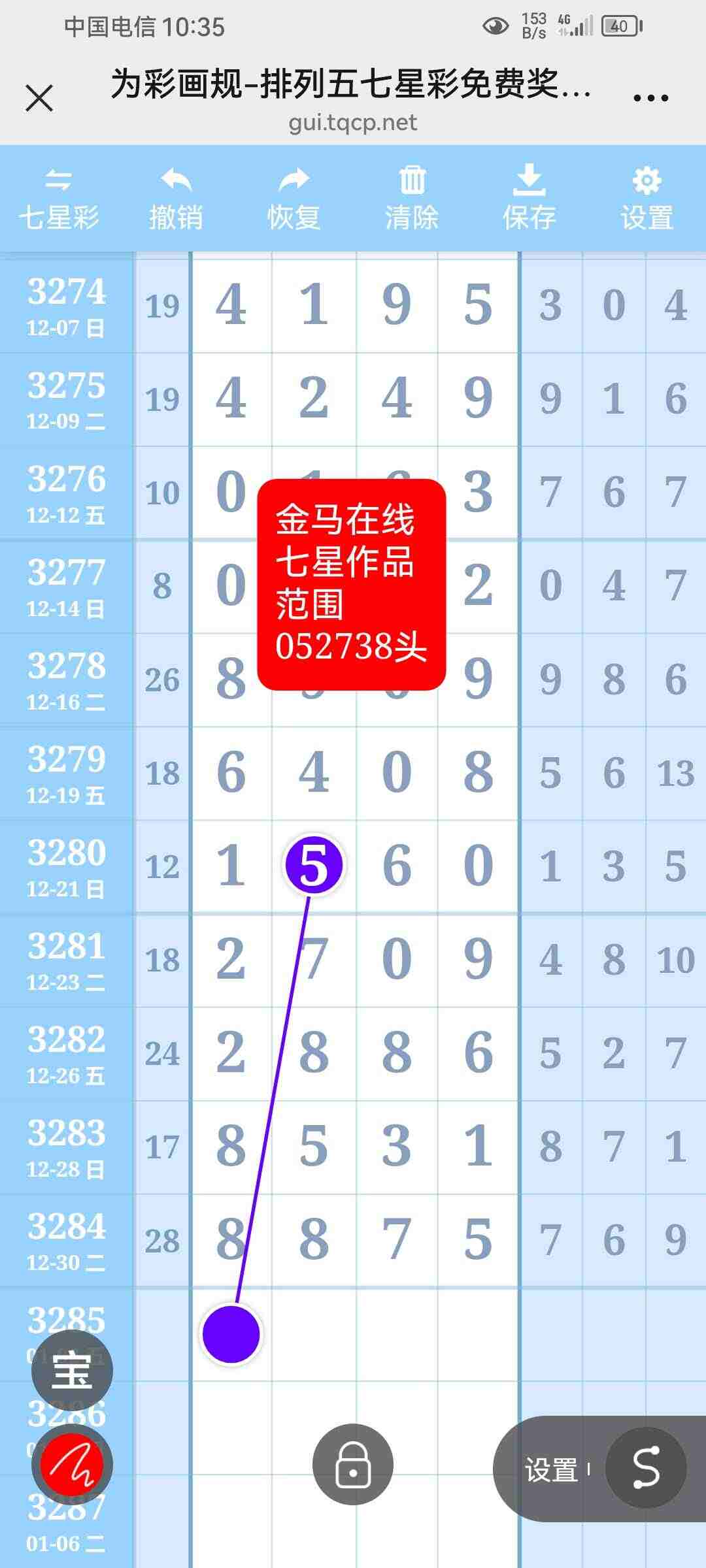The image size is (706, 1568).
Task: Tap the purple circled 5 marker
Action: click(x=314, y=864)
